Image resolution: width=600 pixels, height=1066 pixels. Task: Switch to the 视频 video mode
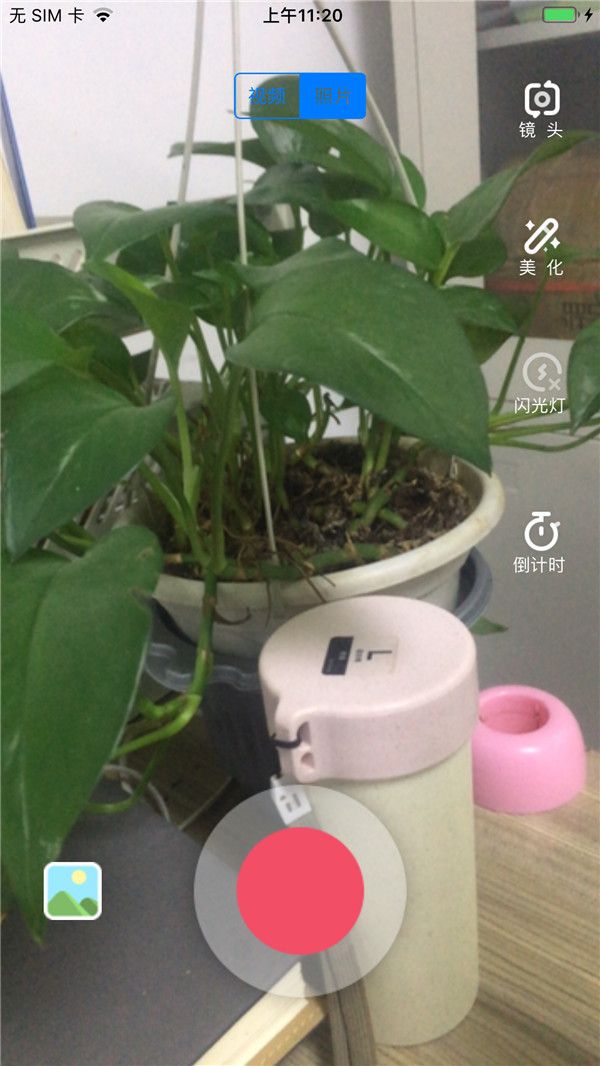tap(267, 96)
